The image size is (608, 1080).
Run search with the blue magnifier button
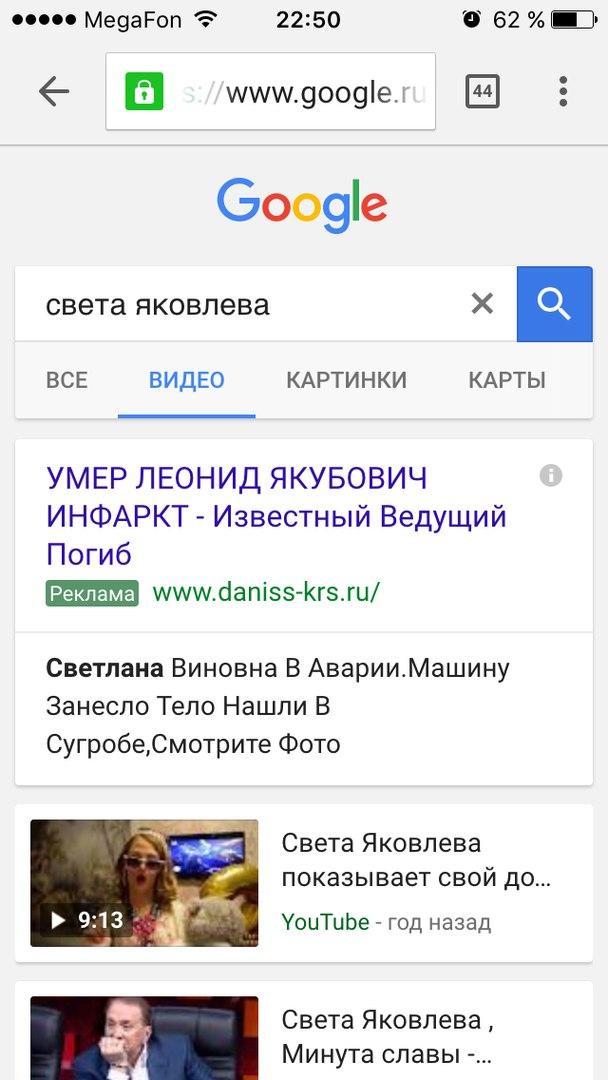554,303
